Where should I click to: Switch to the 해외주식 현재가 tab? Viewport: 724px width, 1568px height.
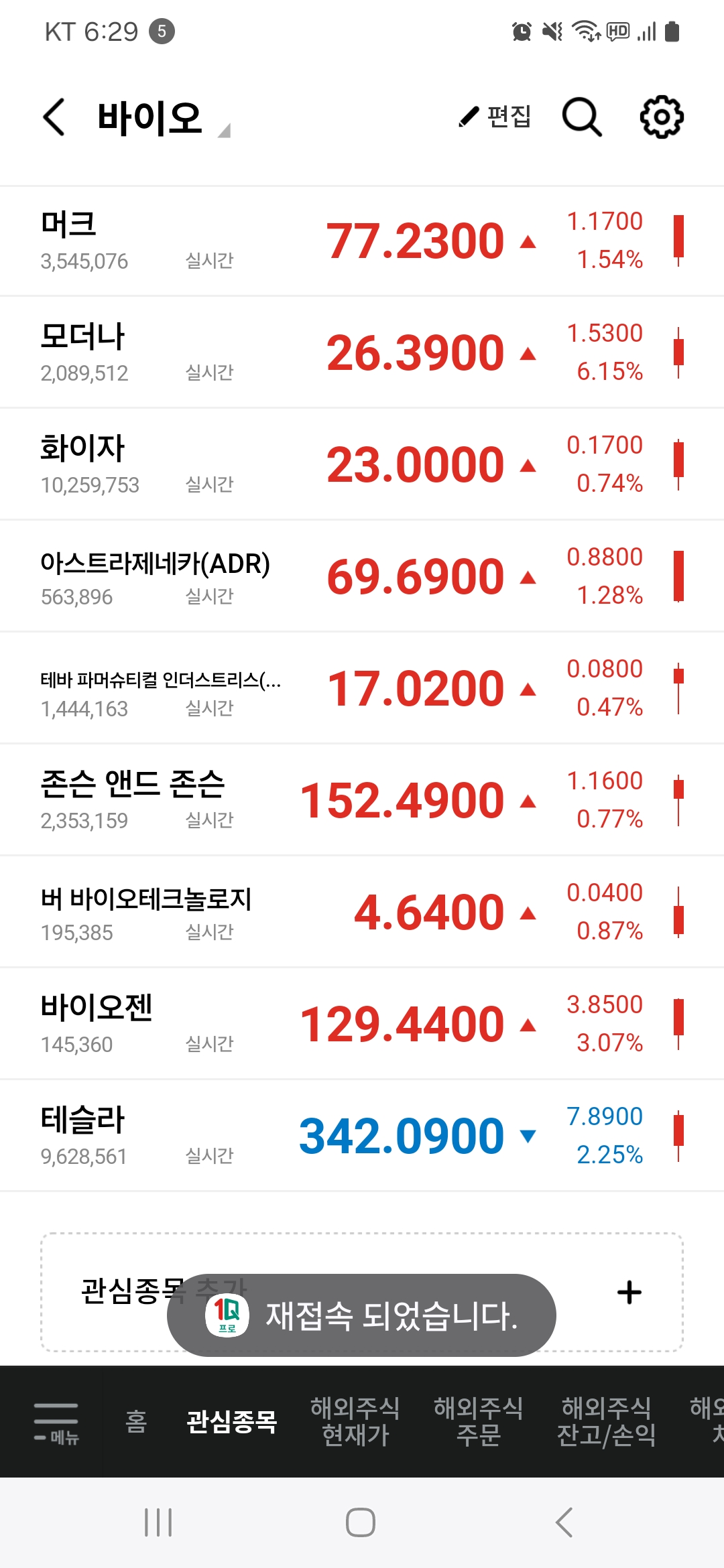coord(355,1421)
